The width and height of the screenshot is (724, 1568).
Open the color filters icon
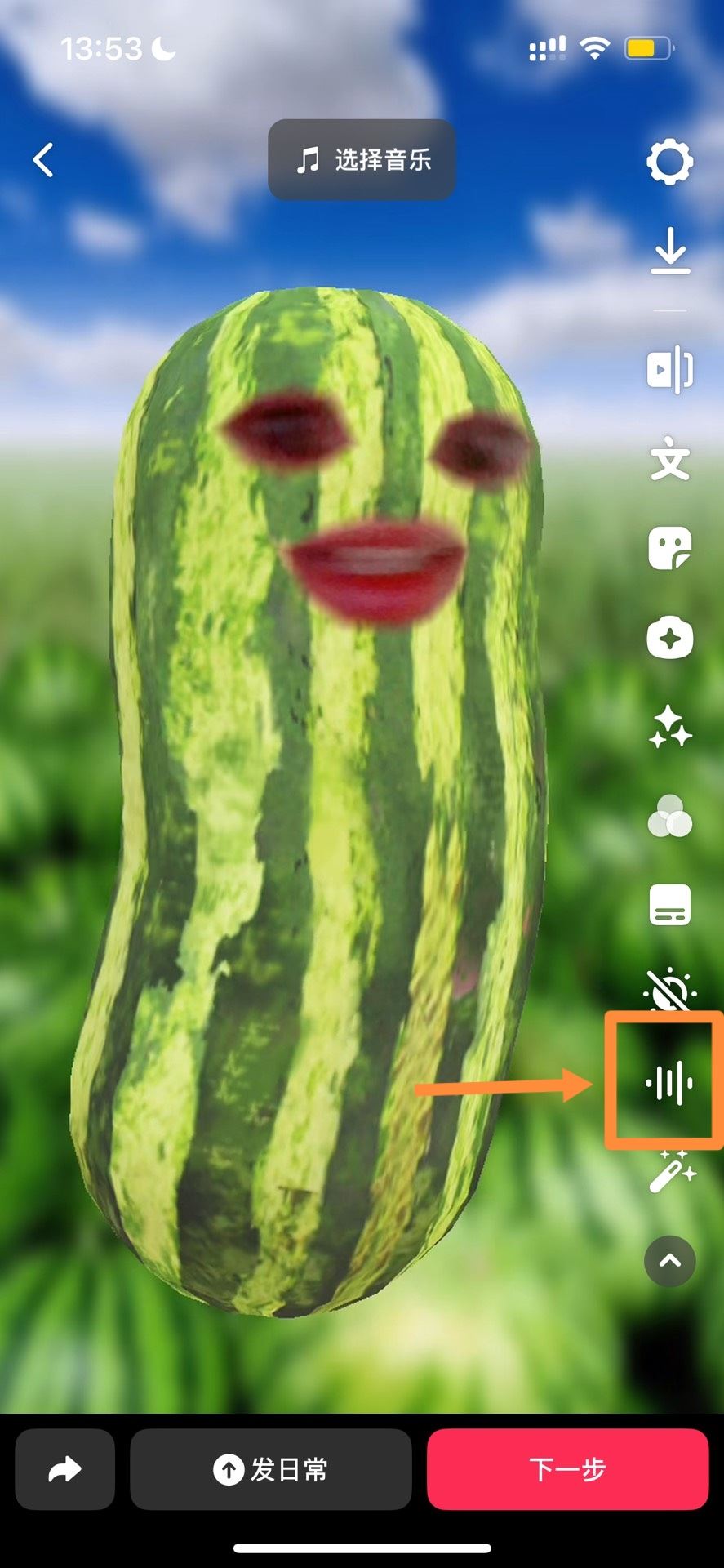pyautogui.click(x=669, y=817)
